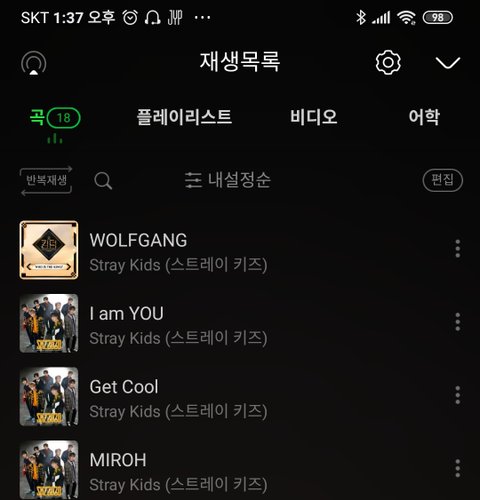
Task: Open playlist settings gear
Action: pyautogui.click(x=388, y=62)
